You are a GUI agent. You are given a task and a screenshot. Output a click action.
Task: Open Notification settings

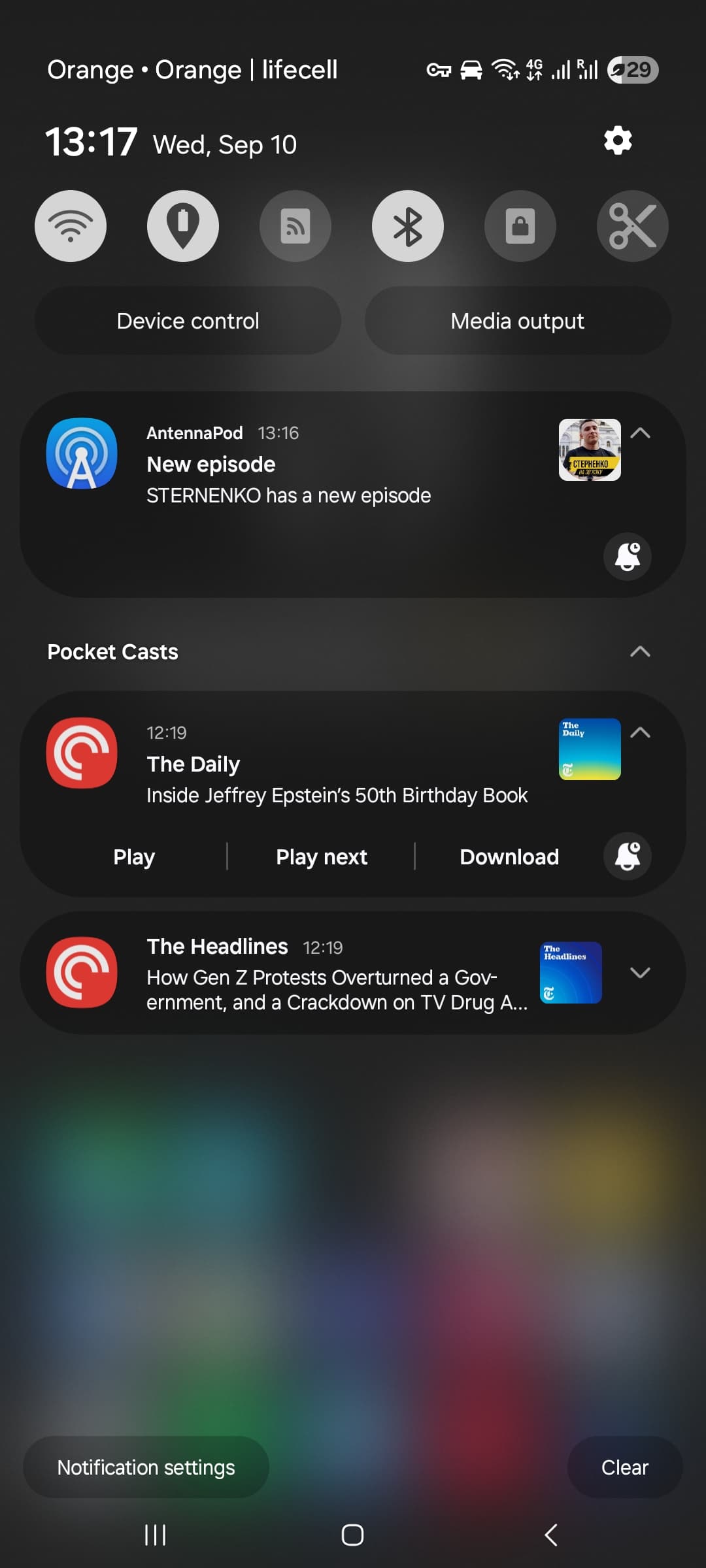tap(146, 1467)
